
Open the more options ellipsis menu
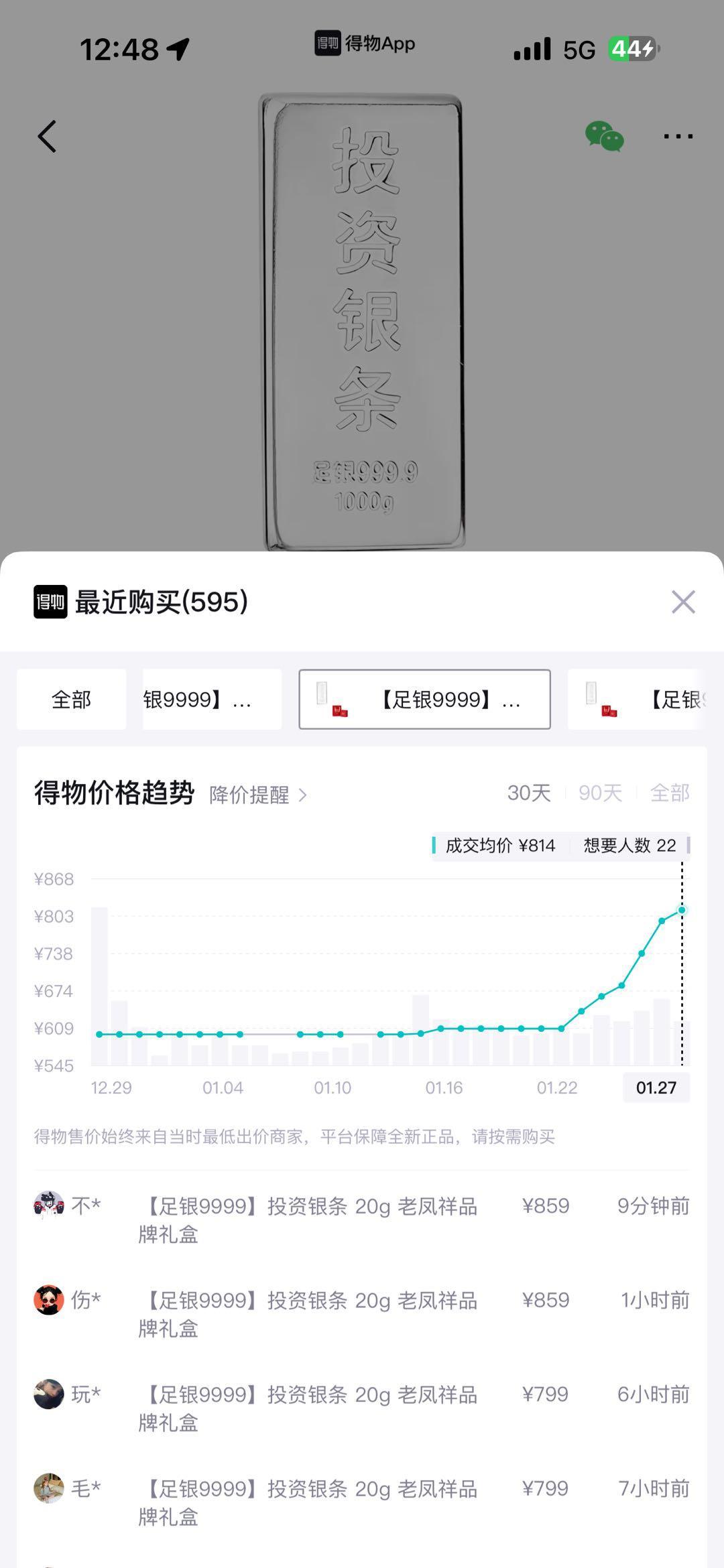(679, 136)
